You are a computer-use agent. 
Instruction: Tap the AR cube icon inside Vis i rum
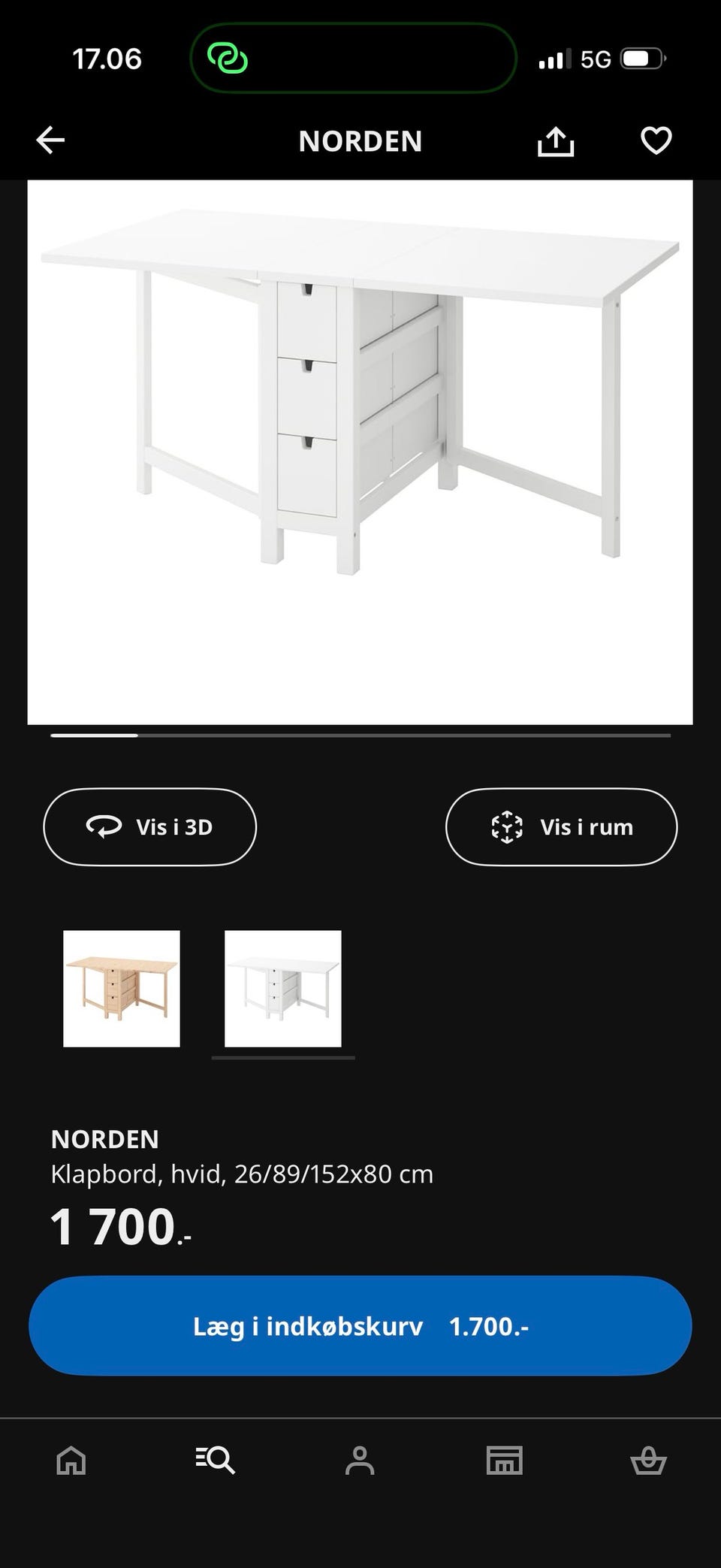(x=508, y=826)
